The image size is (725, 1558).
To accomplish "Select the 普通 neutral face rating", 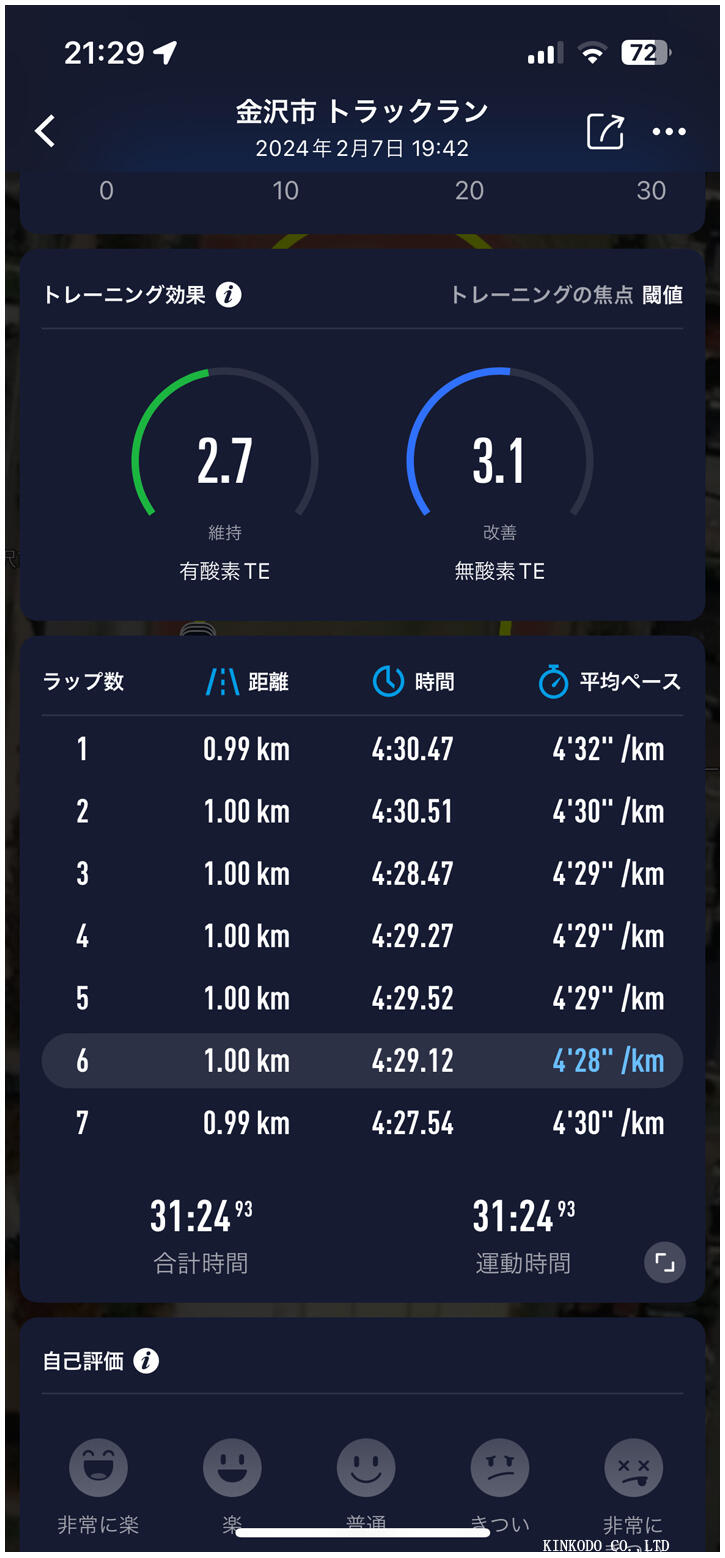I will tap(365, 1467).
